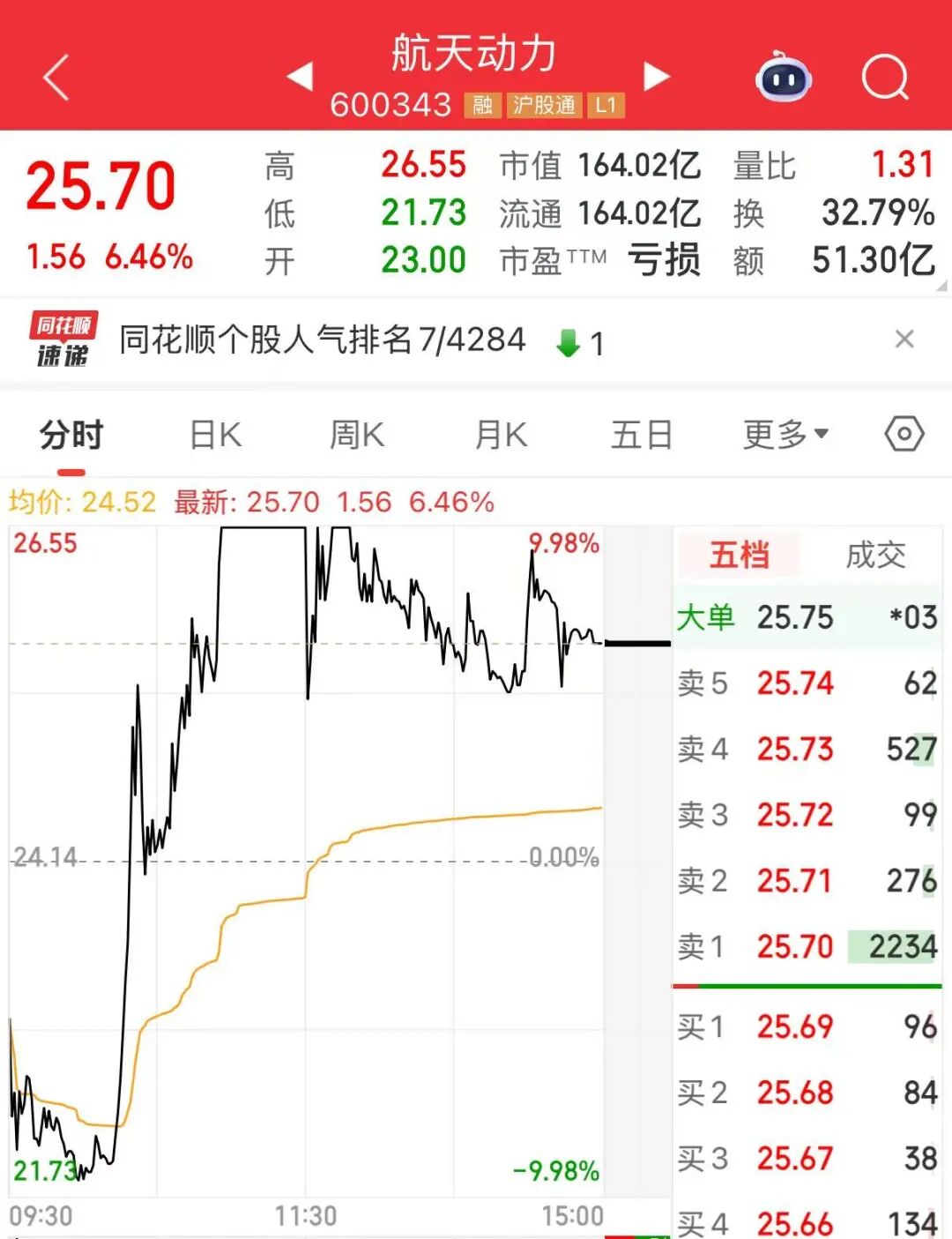Select the 分时 chart tab
The width and height of the screenshot is (952, 1239).
71,435
